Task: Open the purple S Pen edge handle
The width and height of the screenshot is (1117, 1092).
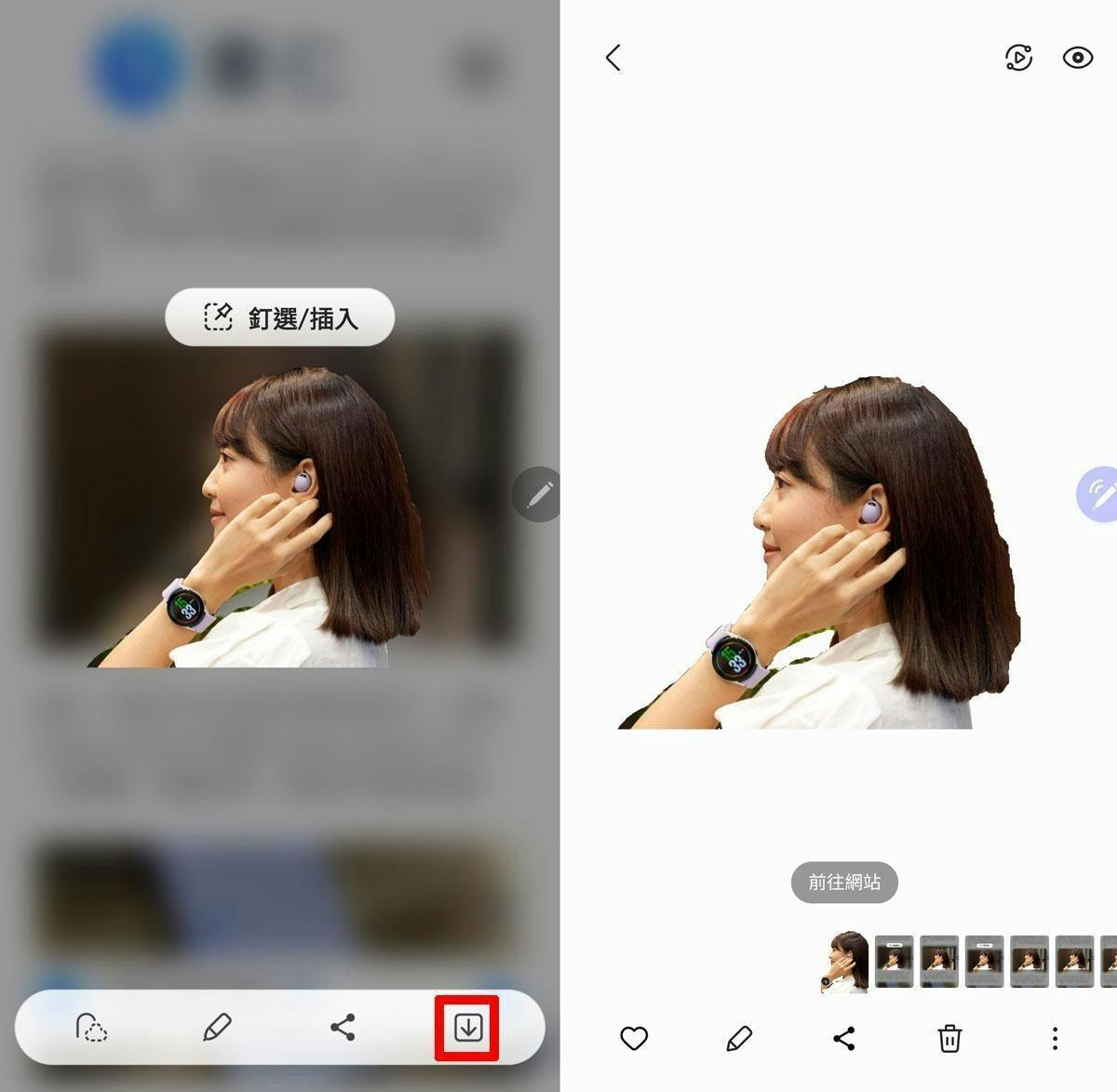Action: coord(1098,494)
